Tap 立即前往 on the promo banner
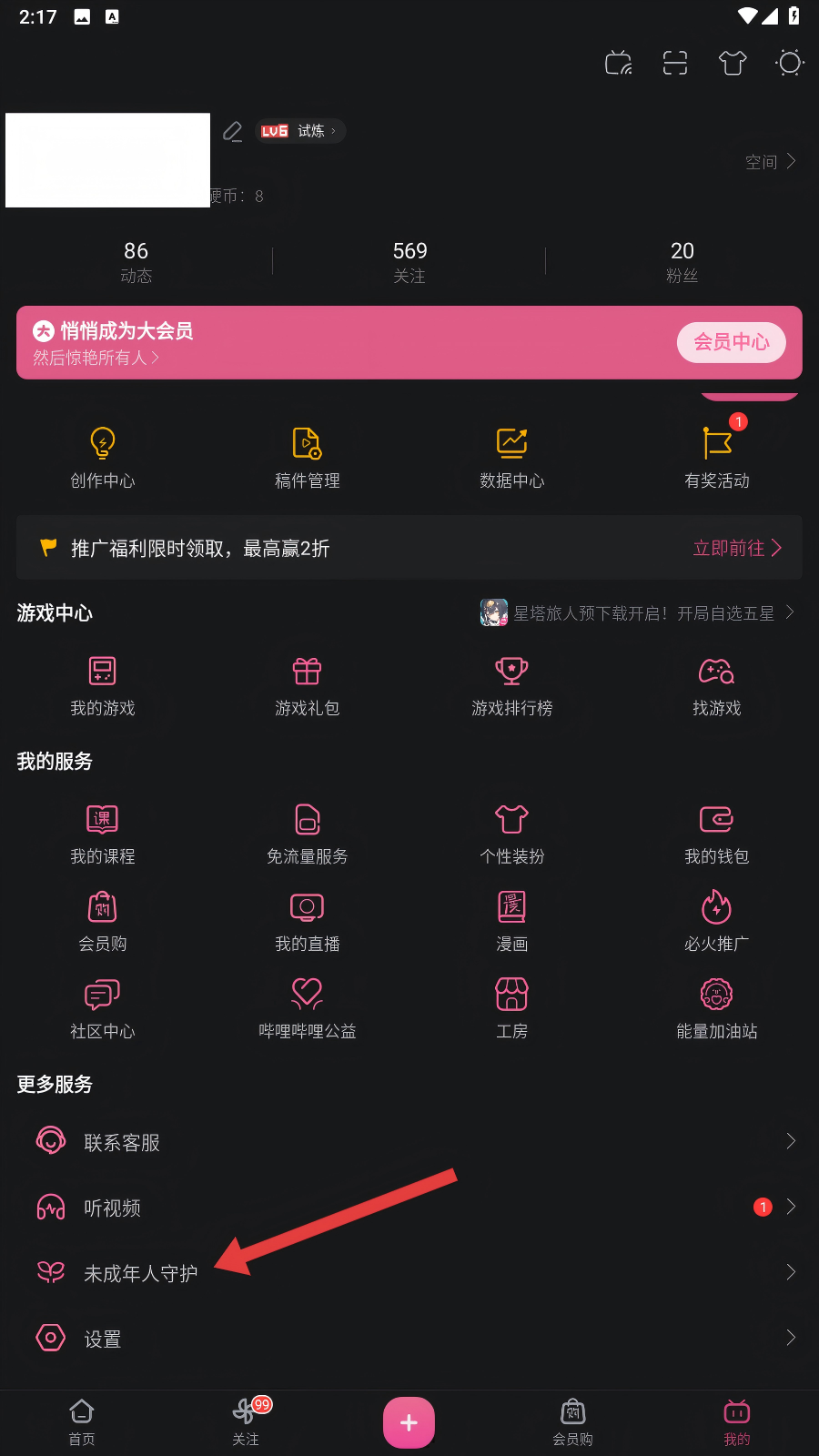Image resolution: width=819 pixels, height=1456 pixels. click(x=737, y=548)
